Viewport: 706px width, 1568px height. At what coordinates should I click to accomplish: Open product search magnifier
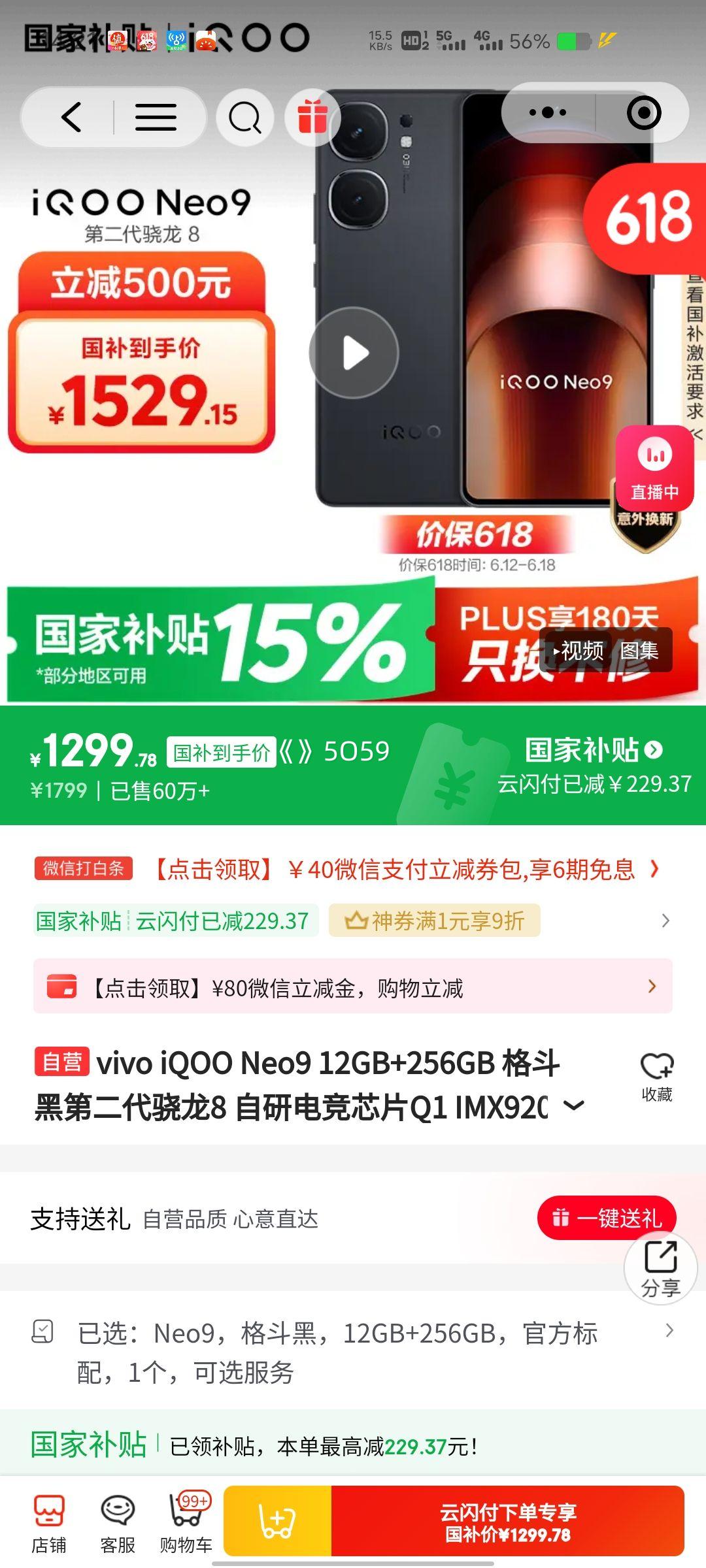point(244,118)
